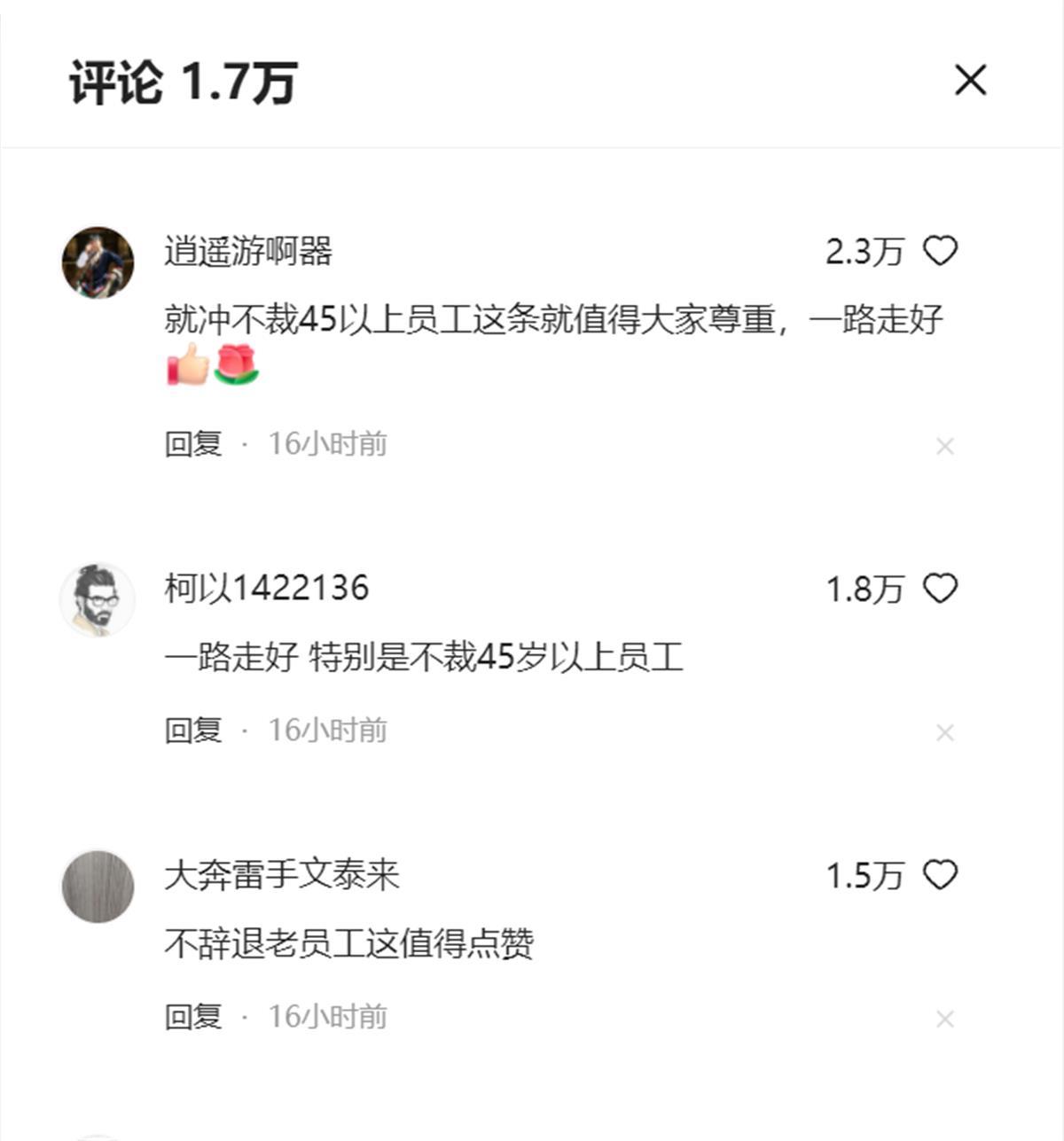The width and height of the screenshot is (1064, 1141).
Task: Click the heart icon showing 1.8万 likes
Action: (x=942, y=587)
